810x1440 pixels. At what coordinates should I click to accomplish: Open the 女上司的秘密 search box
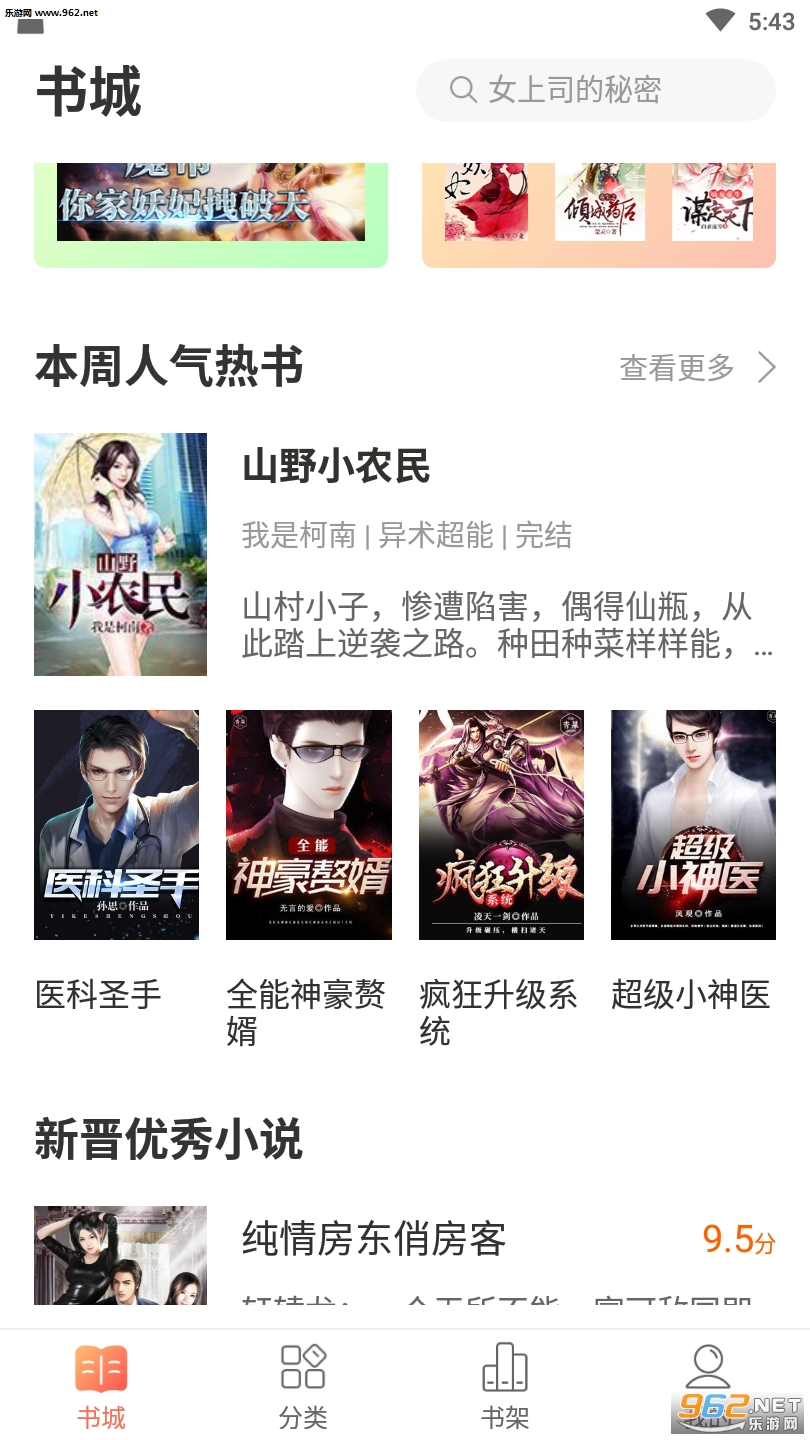[x=595, y=90]
